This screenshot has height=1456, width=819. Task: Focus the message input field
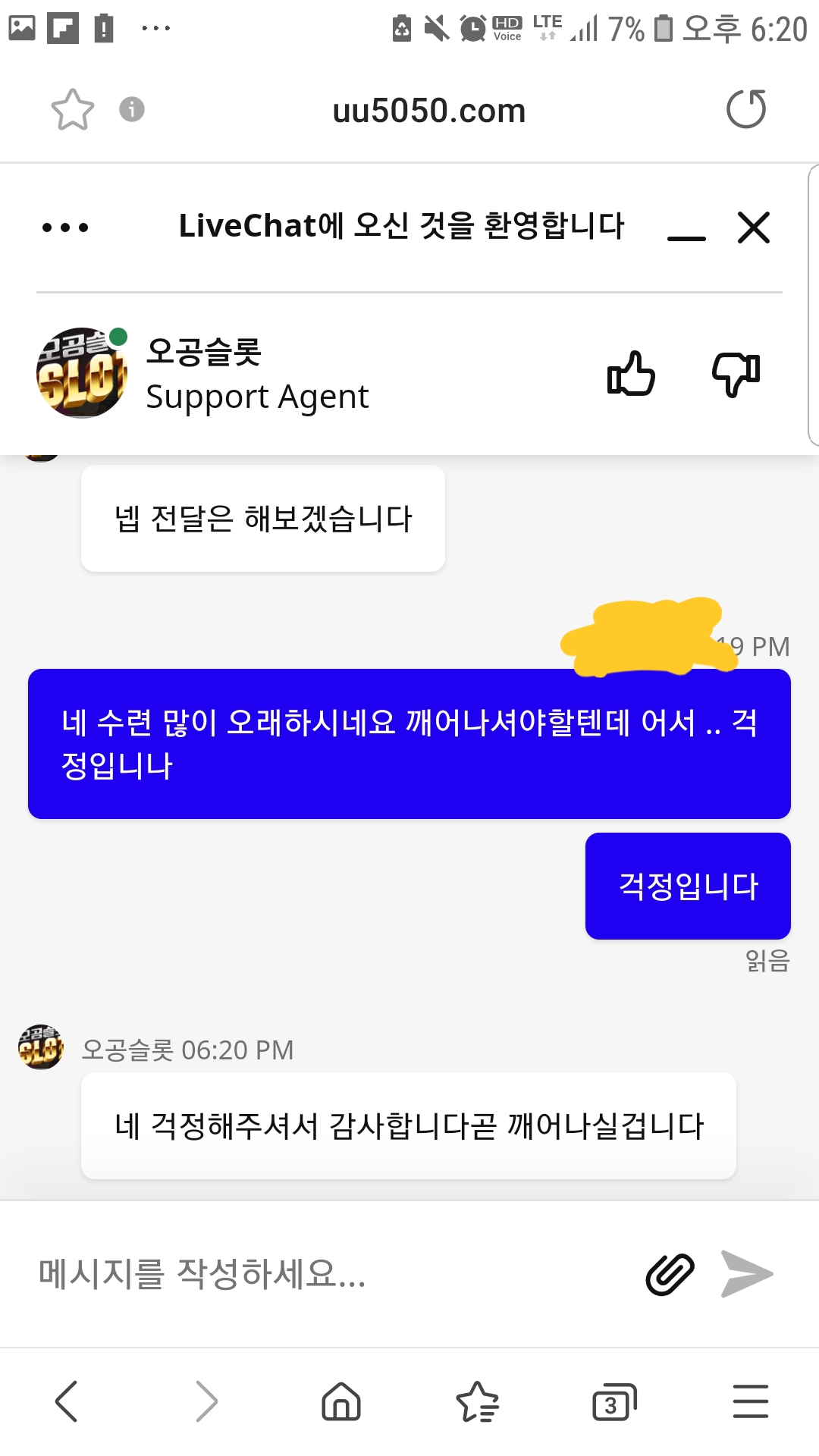(x=334, y=1274)
